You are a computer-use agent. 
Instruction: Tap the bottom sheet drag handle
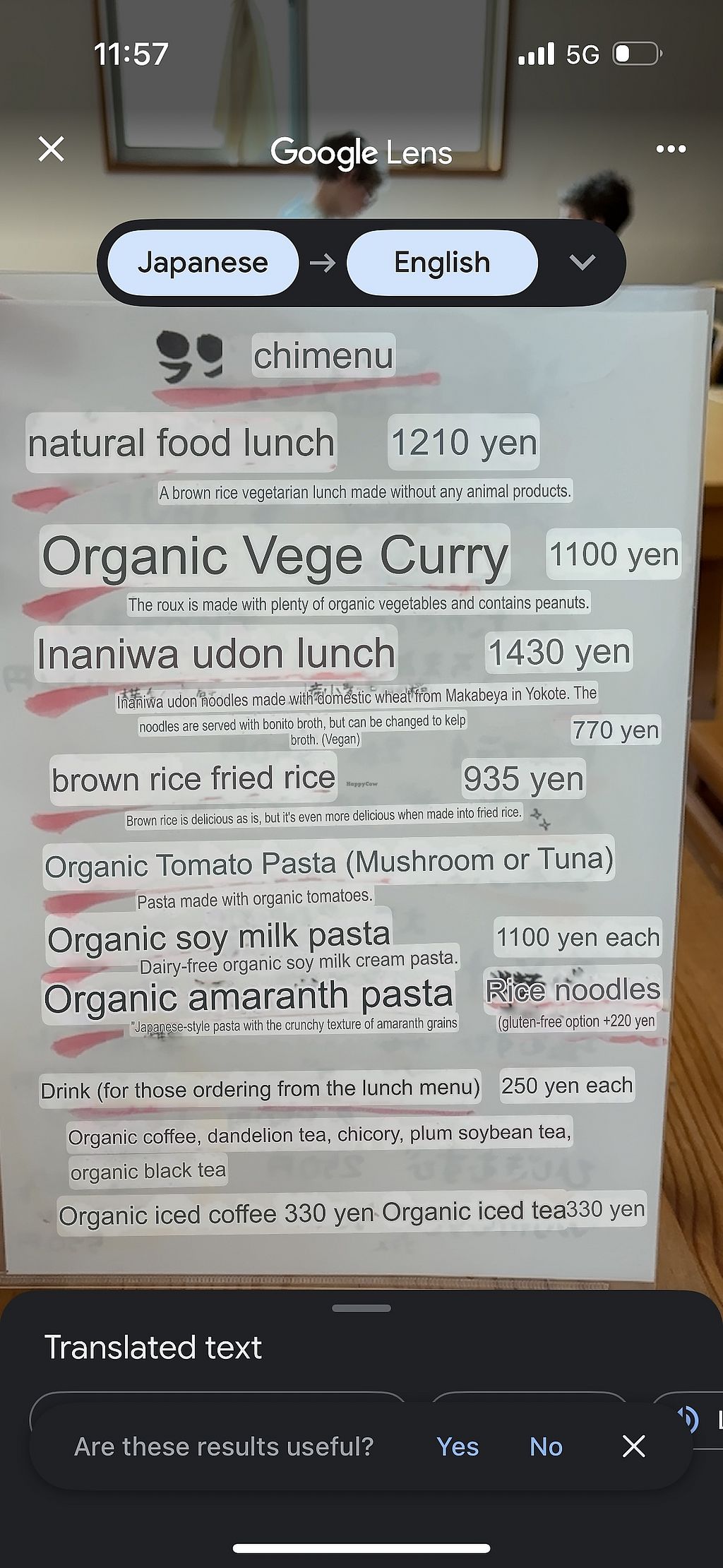(361, 1308)
